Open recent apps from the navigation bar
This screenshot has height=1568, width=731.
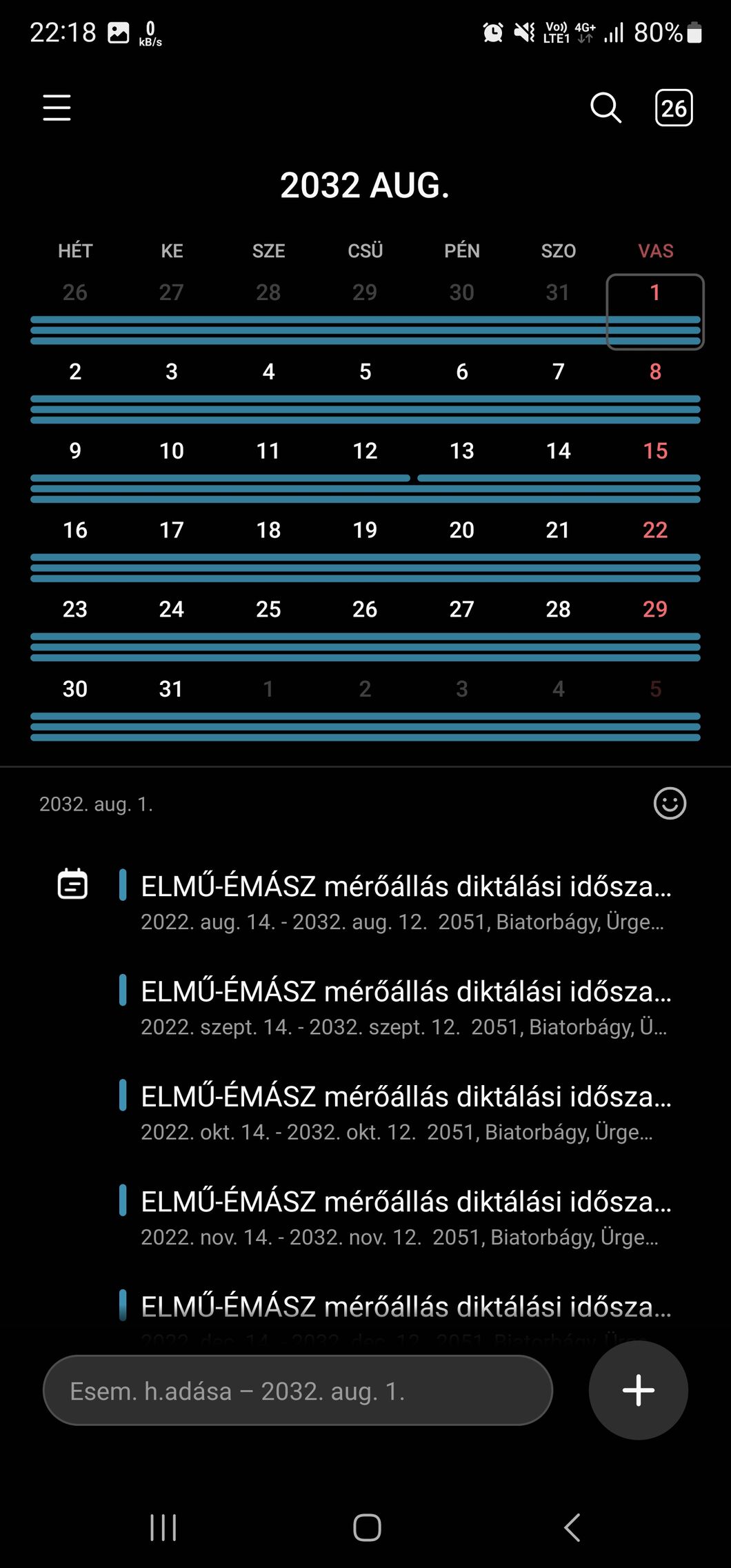click(163, 1527)
